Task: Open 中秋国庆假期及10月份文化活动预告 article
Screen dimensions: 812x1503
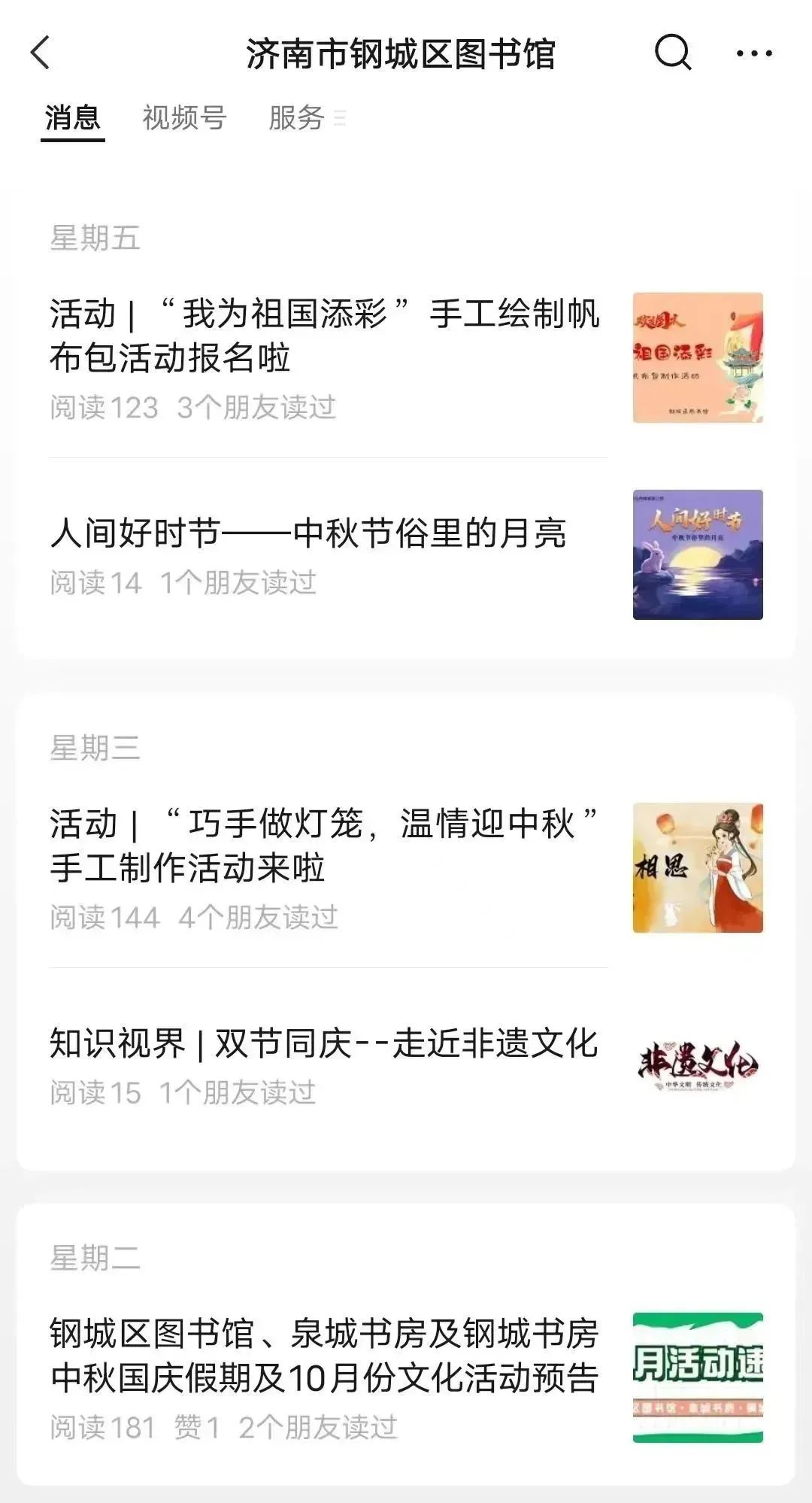Action: tap(325, 1356)
